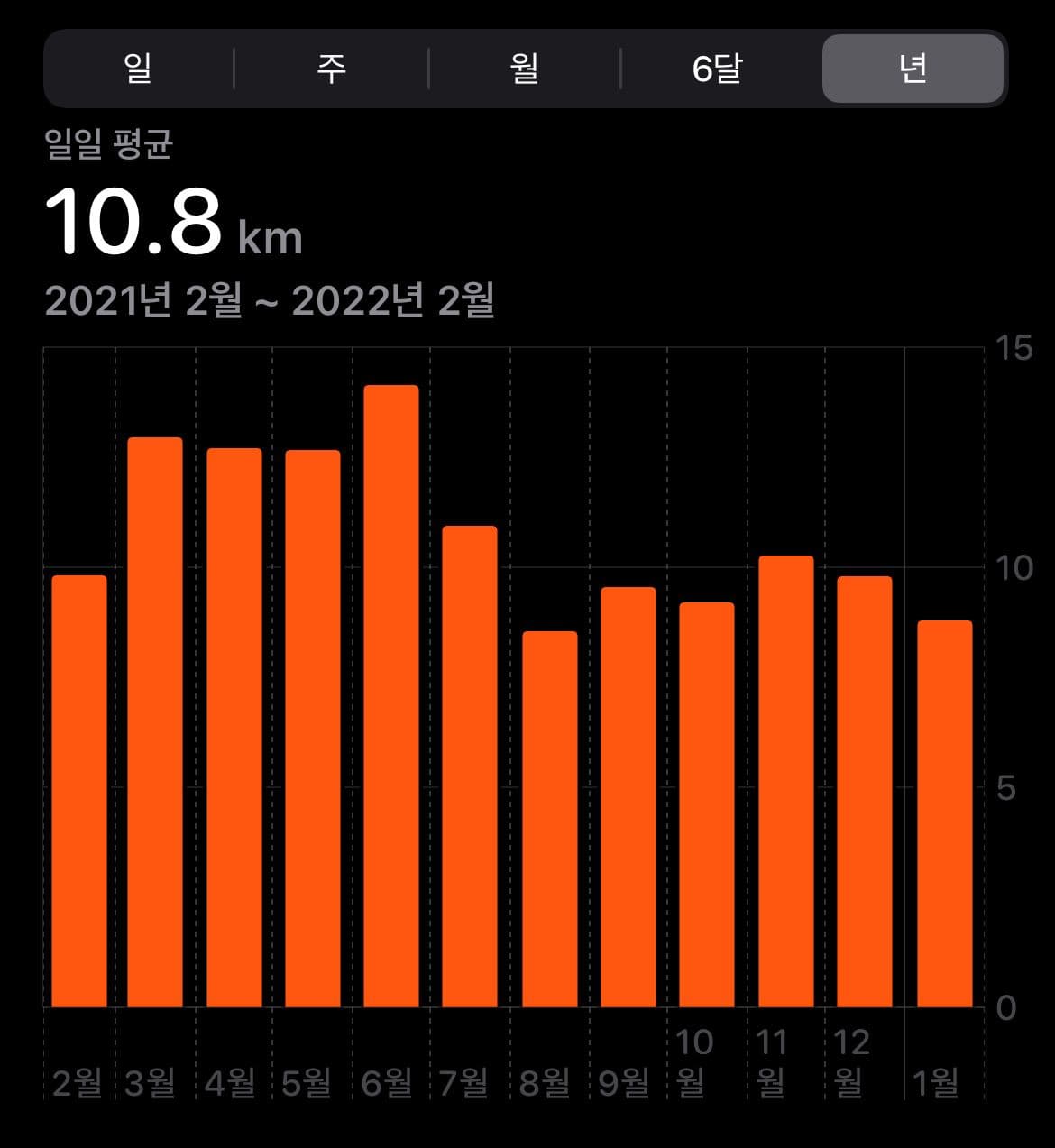Tap the 6월 bar in the chart
1055x1148 pixels.
(x=391, y=696)
